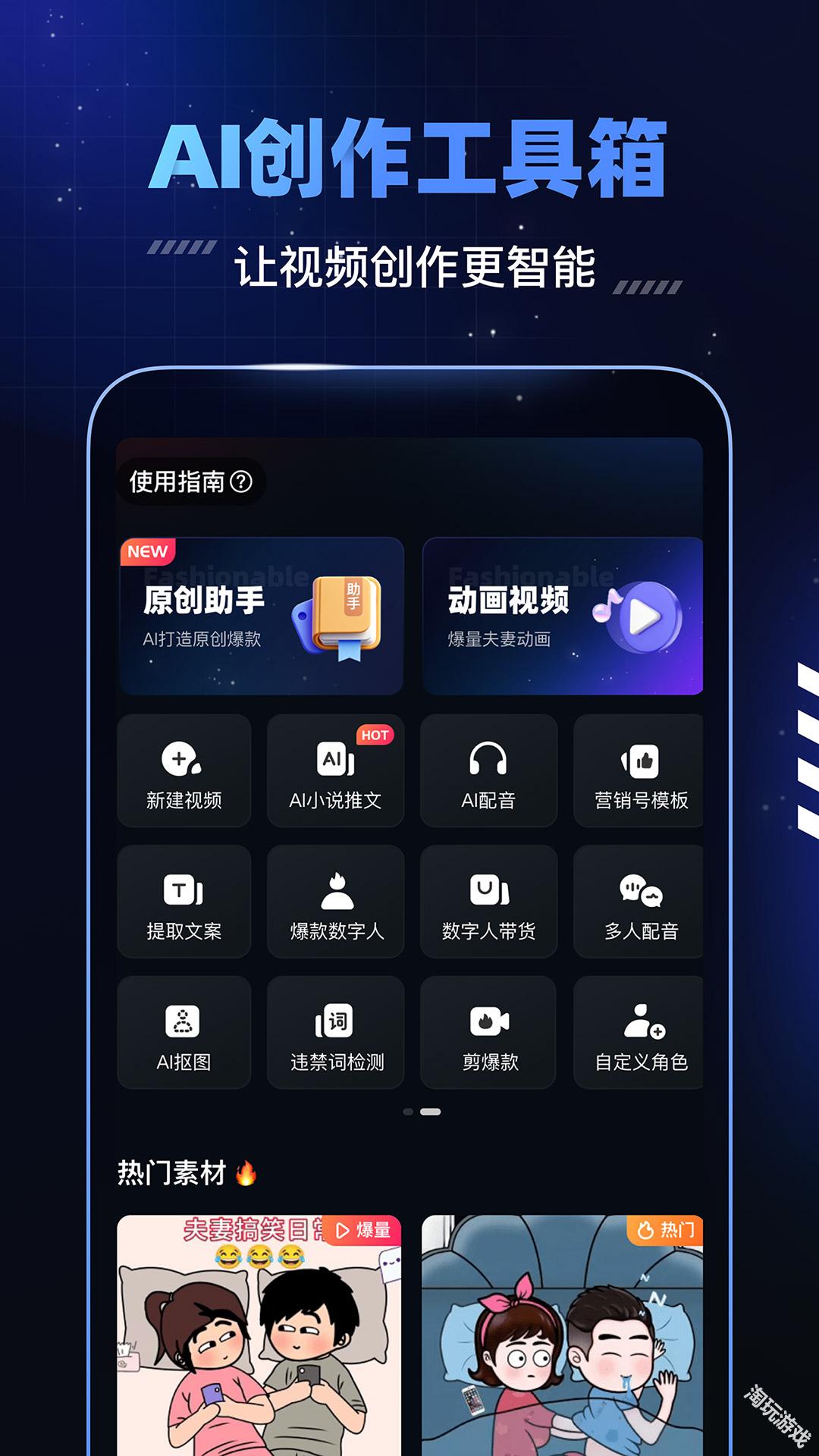Open the 数字人带货 feature
Screen dimensions: 819x1456
point(488,901)
